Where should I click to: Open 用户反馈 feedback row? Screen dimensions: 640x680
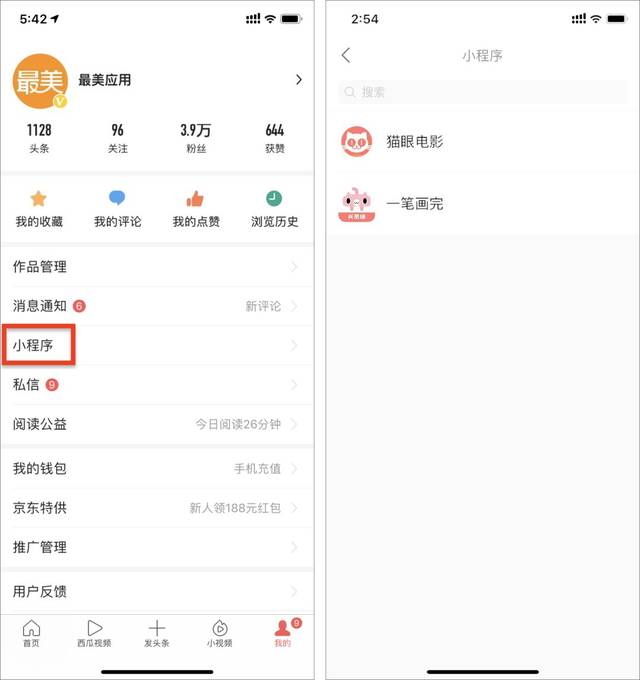[157, 591]
